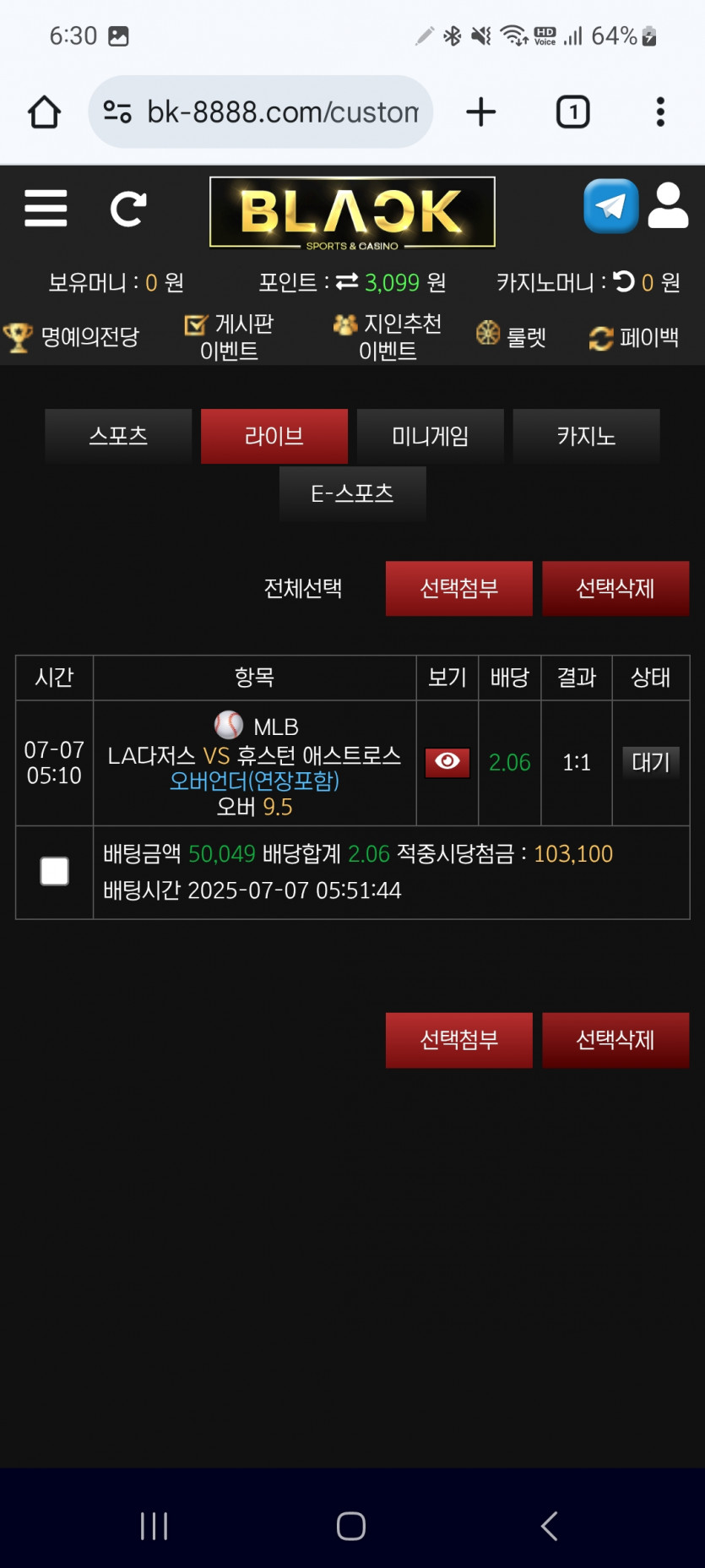Tap the browser address bar

[x=260, y=112]
